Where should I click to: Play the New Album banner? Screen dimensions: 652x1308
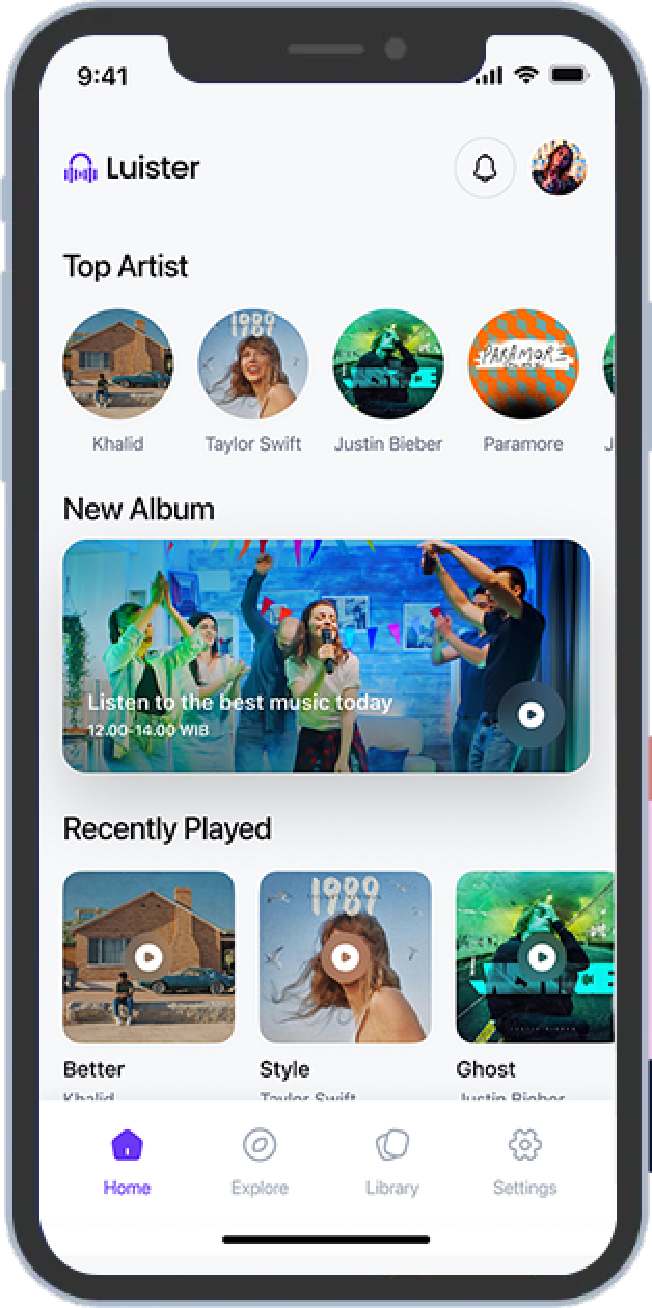click(531, 714)
